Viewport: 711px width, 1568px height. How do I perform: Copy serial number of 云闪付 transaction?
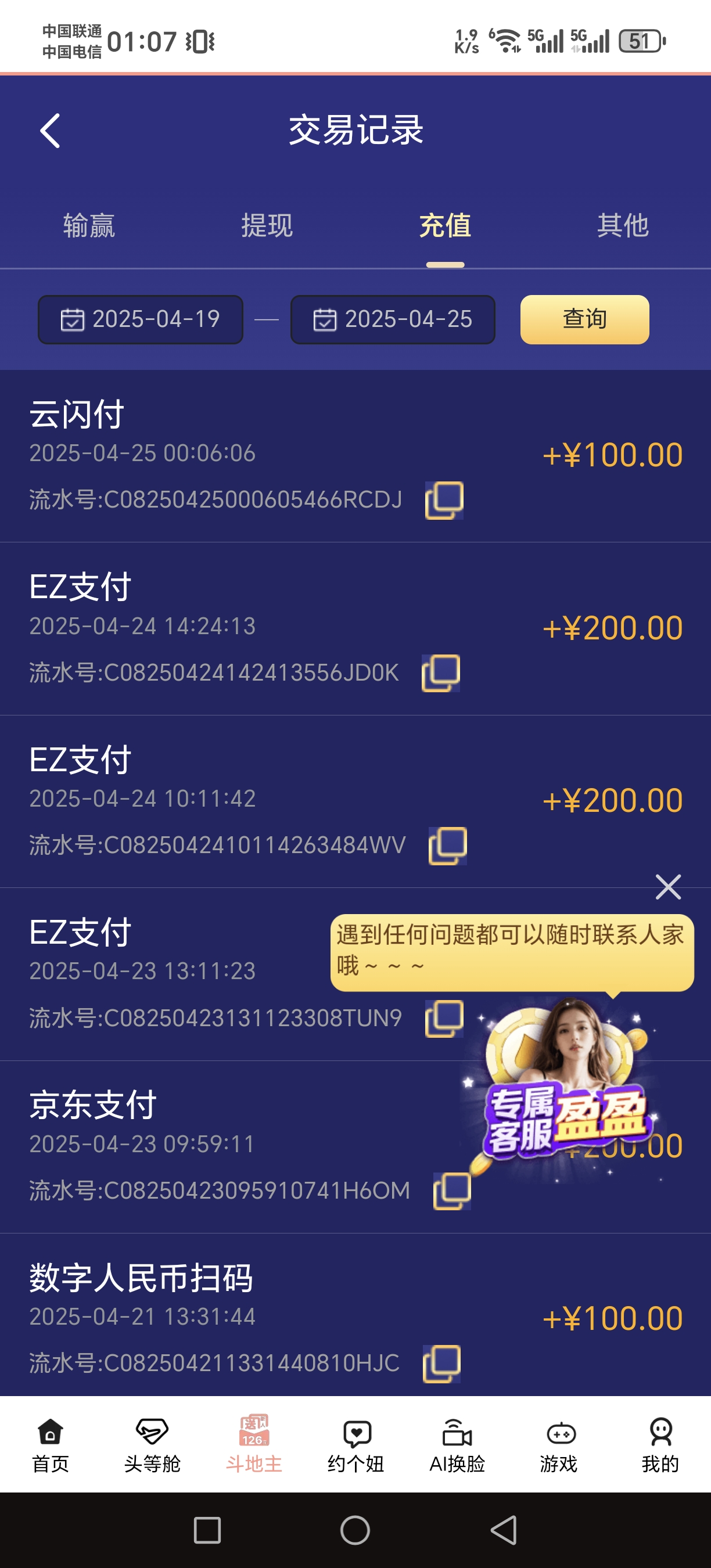coord(444,501)
